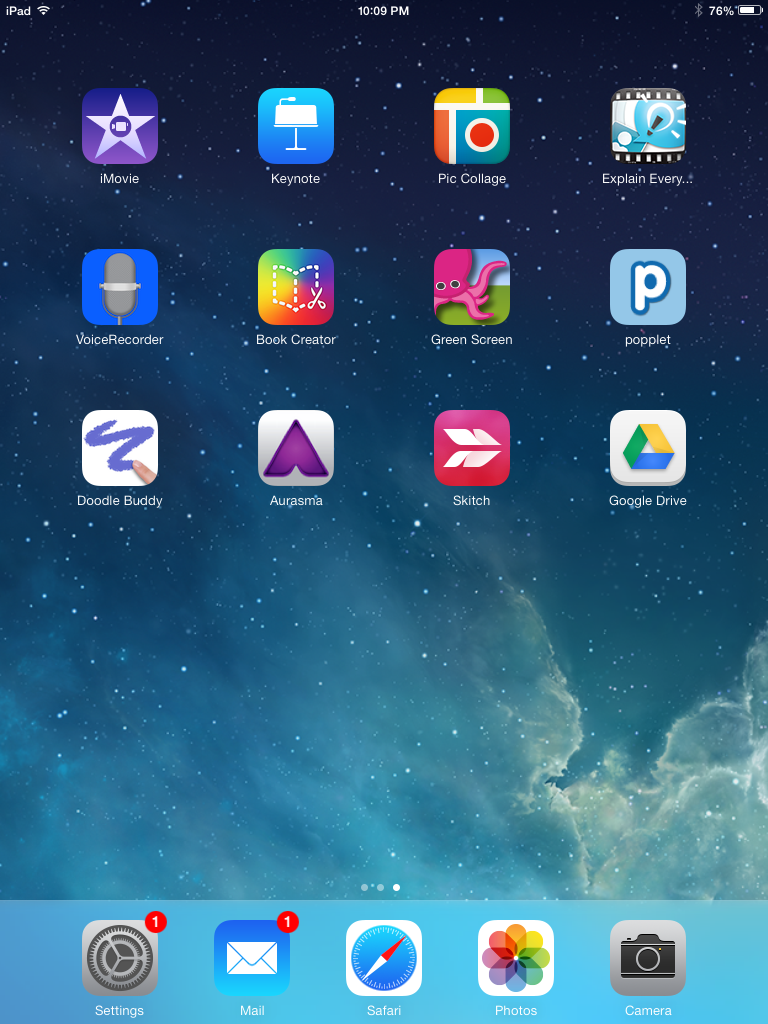Open the Mail app

(252, 958)
